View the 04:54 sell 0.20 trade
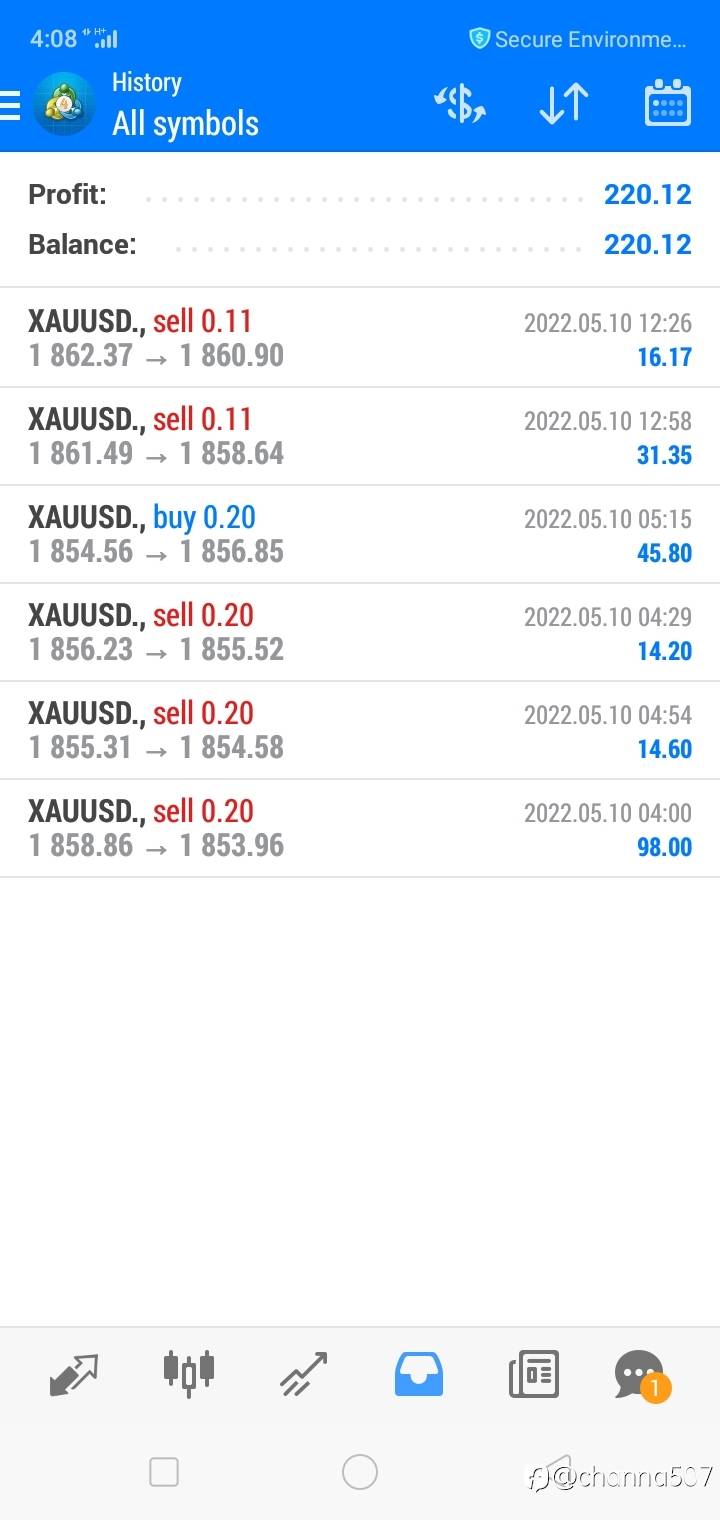The height and width of the screenshot is (1520, 720). (x=360, y=730)
